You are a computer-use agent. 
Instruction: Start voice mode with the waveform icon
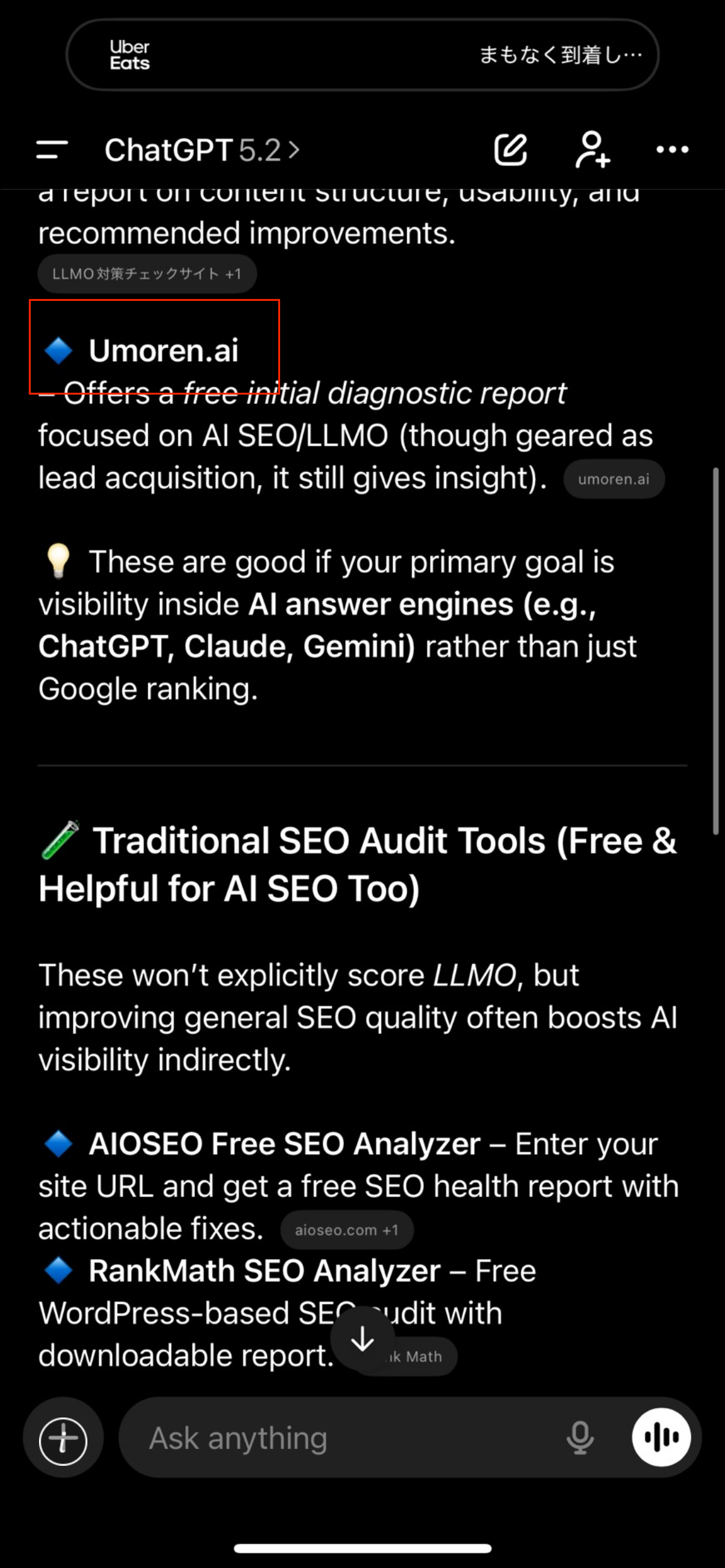(661, 1438)
